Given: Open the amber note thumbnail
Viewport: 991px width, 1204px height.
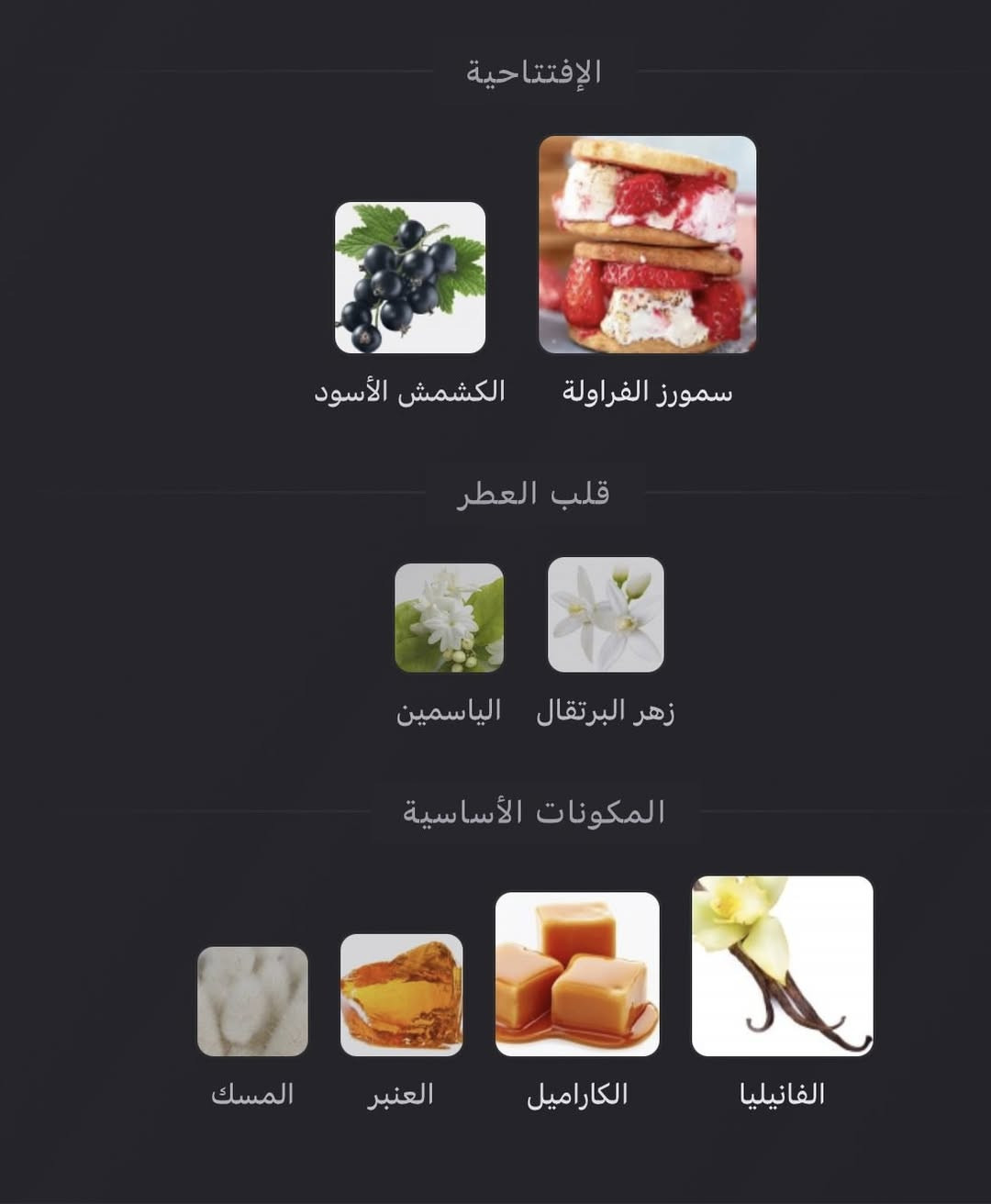Looking at the screenshot, I should [401, 994].
